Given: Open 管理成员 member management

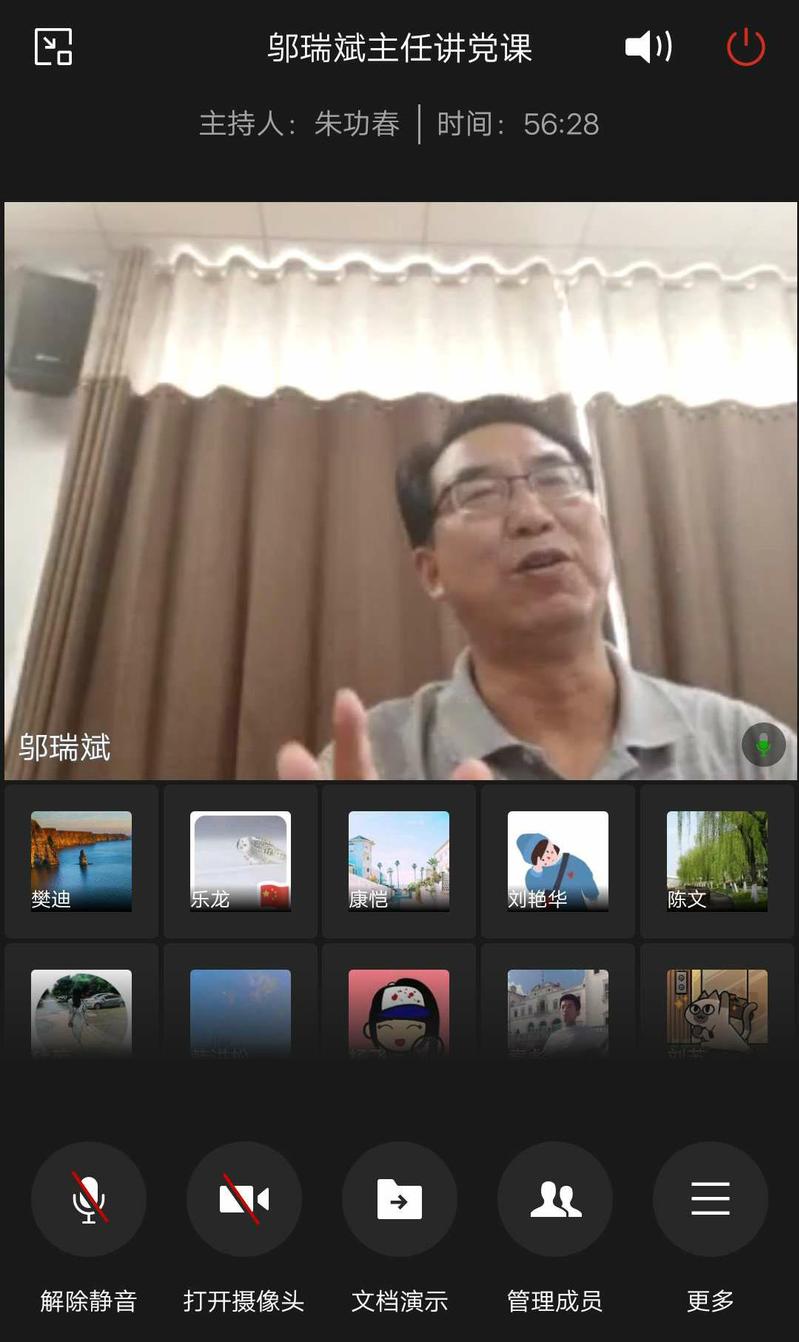Looking at the screenshot, I should [x=555, y=1199].
